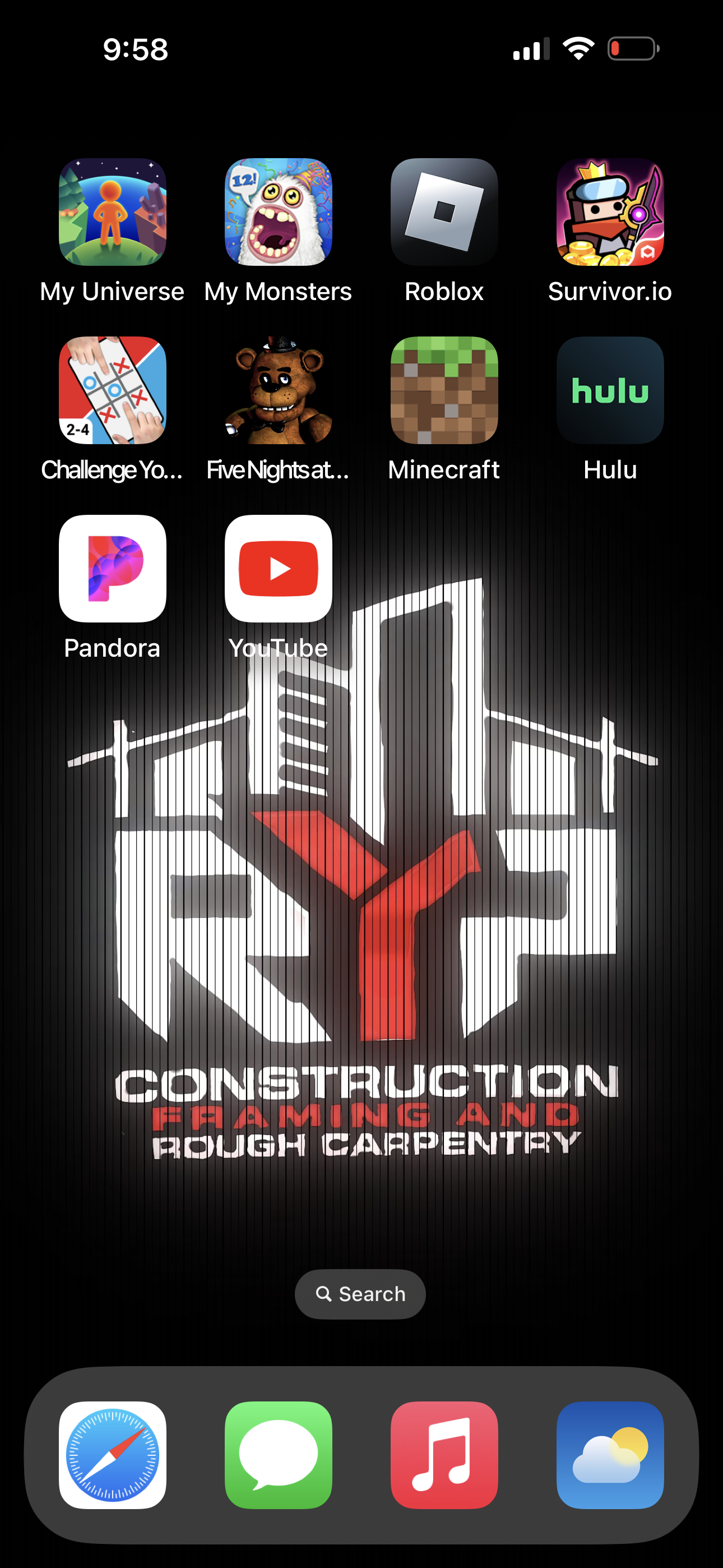723x1568 pixels.
Task: Check the Weather app in the dock
Action: pyautogui.click(x=610, y=1455)
